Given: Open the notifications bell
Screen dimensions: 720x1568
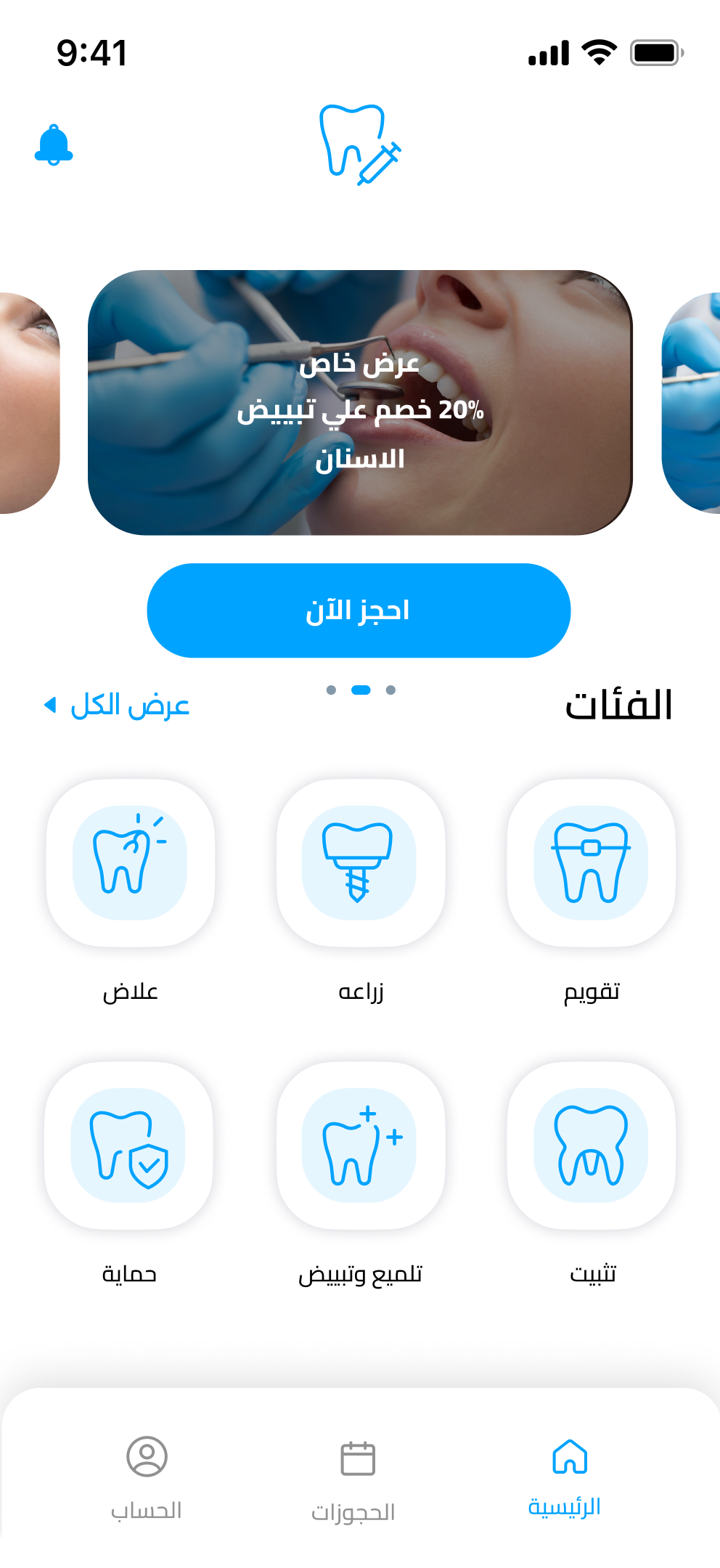Looking at the screenshot, I should click(x=54, y=145).
